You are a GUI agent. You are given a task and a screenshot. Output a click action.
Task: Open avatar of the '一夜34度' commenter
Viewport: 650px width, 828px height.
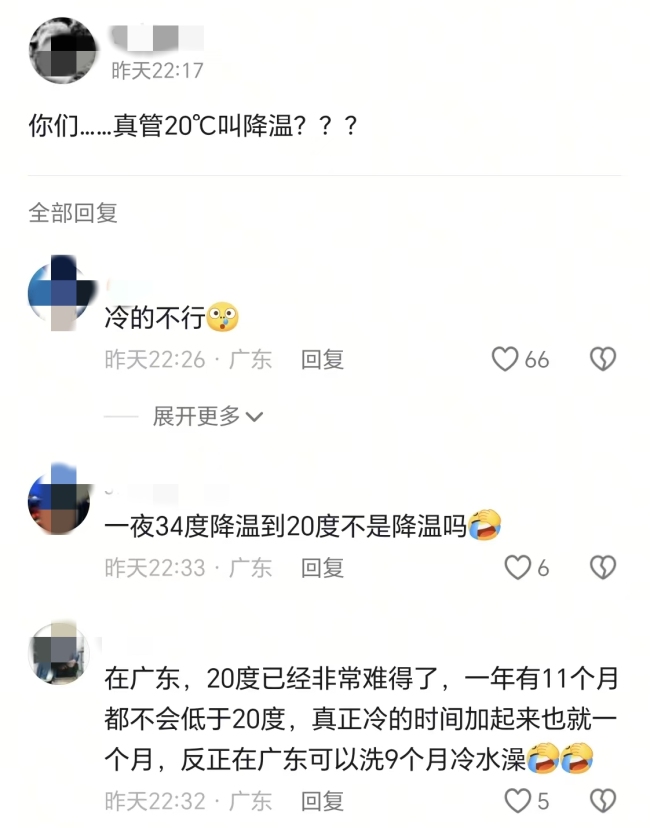click(63, 499)
